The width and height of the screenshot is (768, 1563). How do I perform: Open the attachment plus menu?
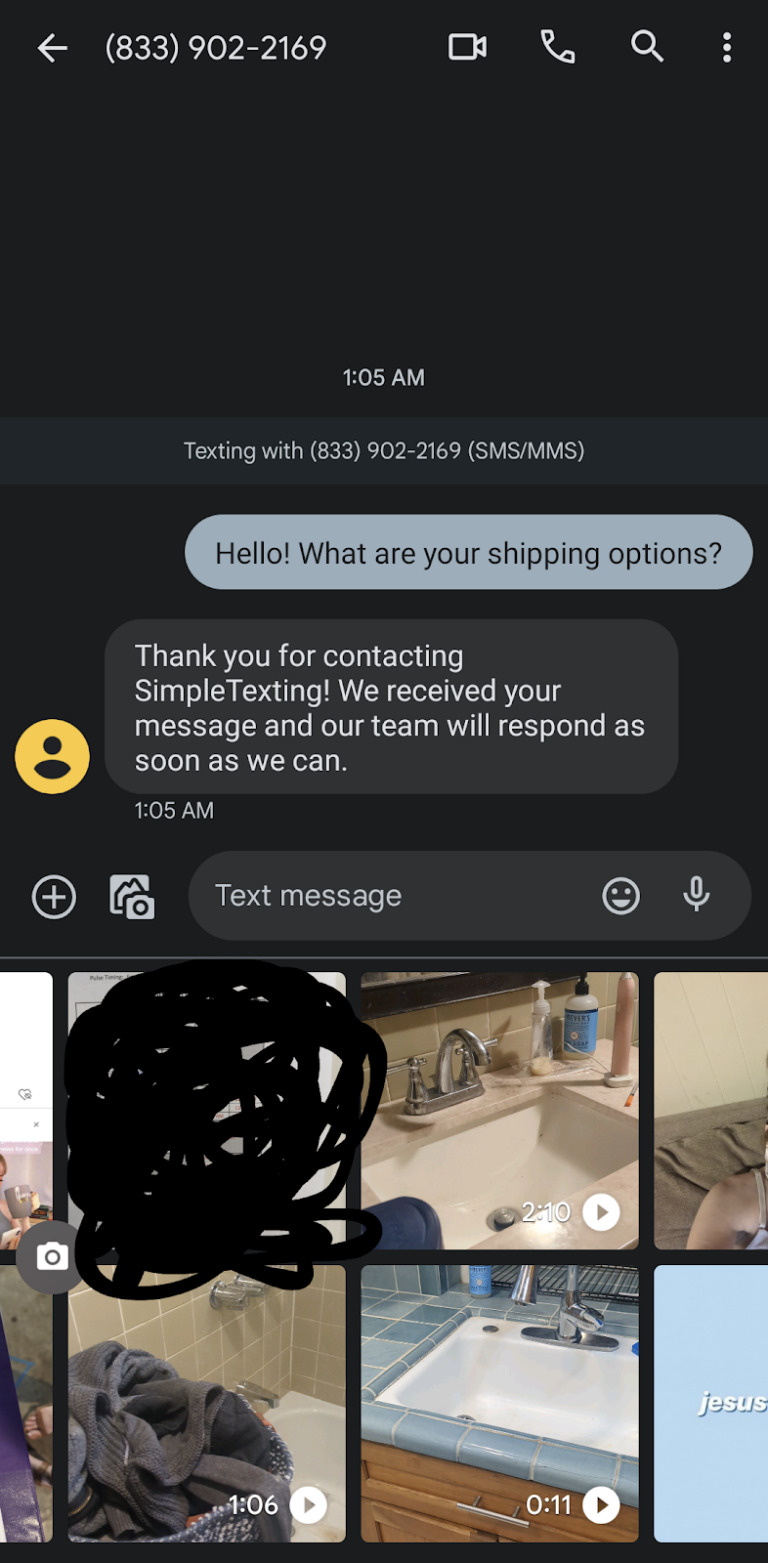tap(54, 896)
